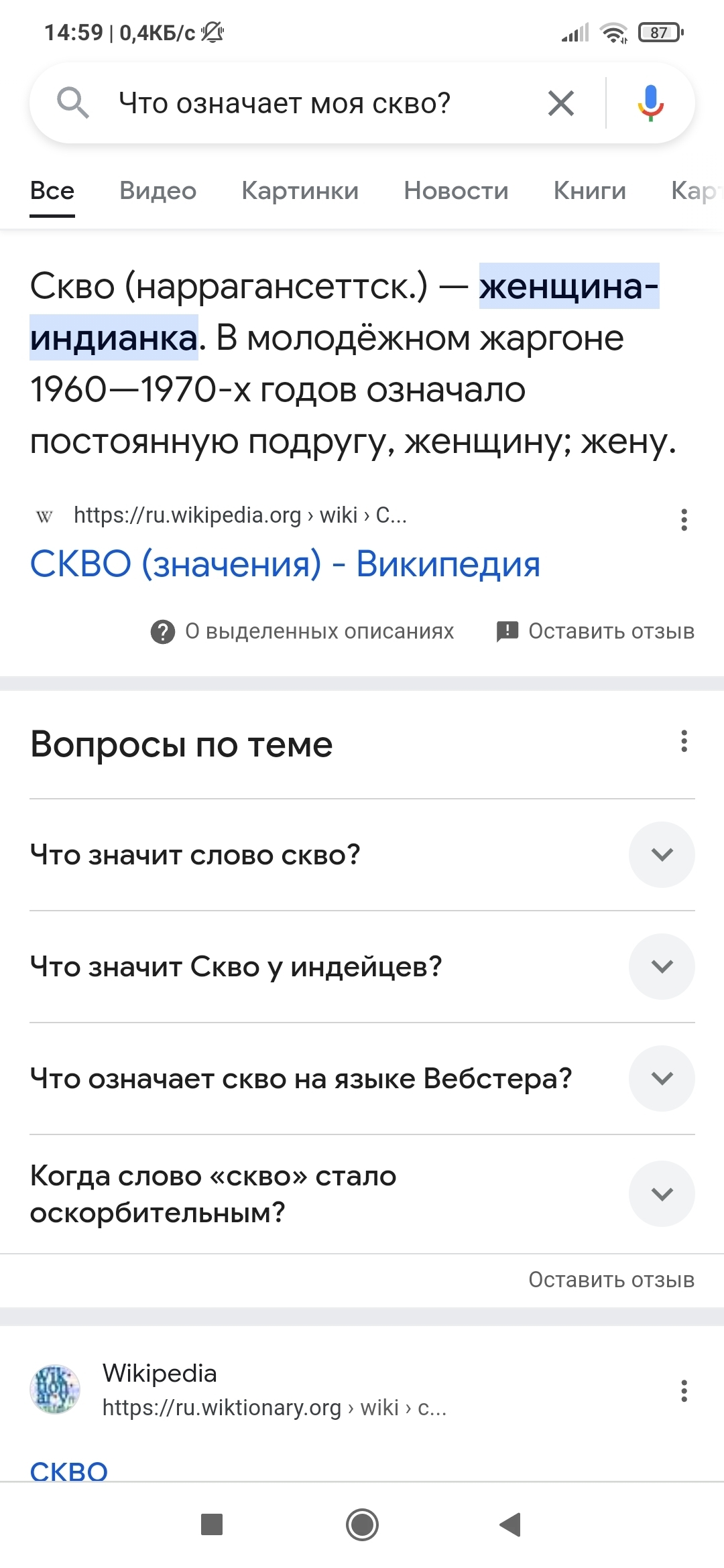The image size is (724, 1568).
Task: Expand Что значит Скво у индейцев?
Action: coord(661,966)
